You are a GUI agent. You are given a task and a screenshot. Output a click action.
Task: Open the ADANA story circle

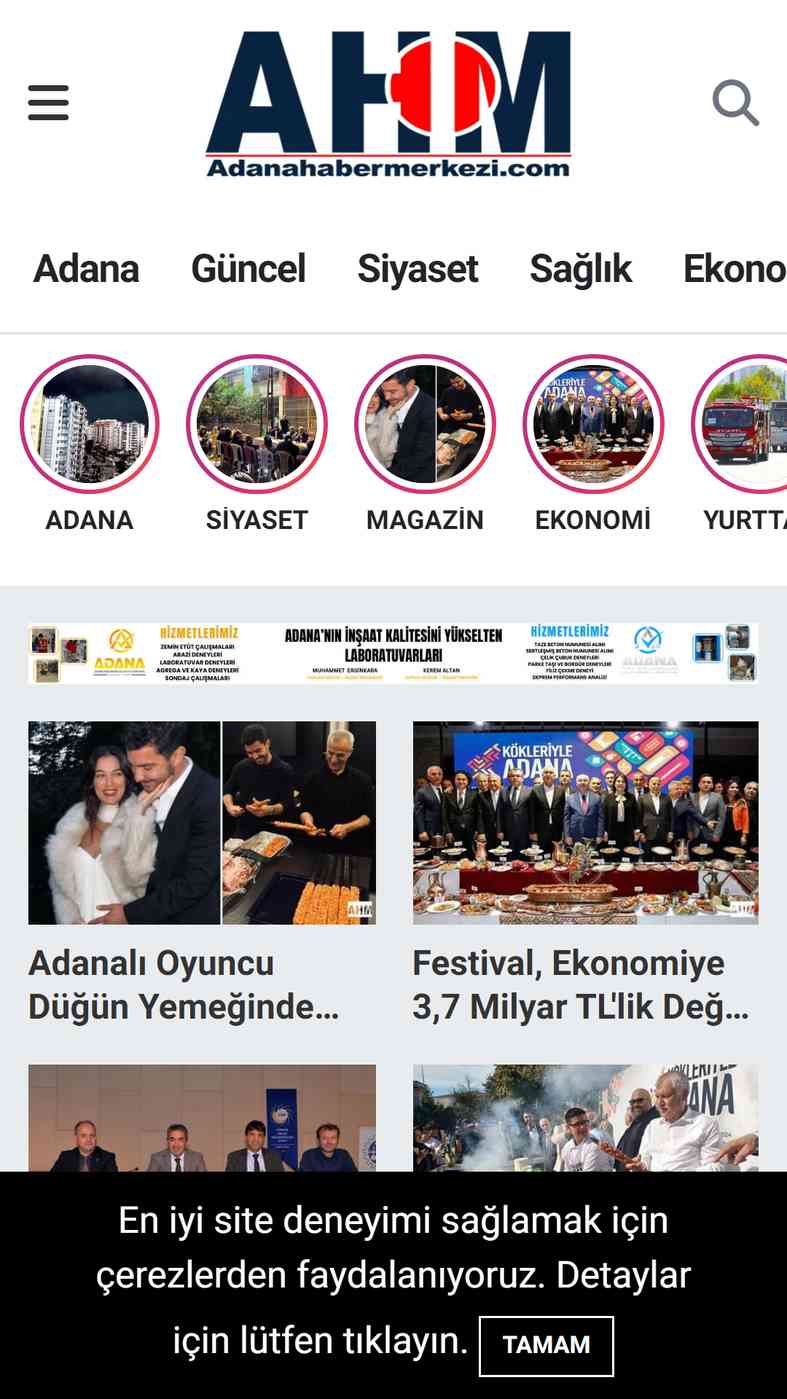point(90,424)
